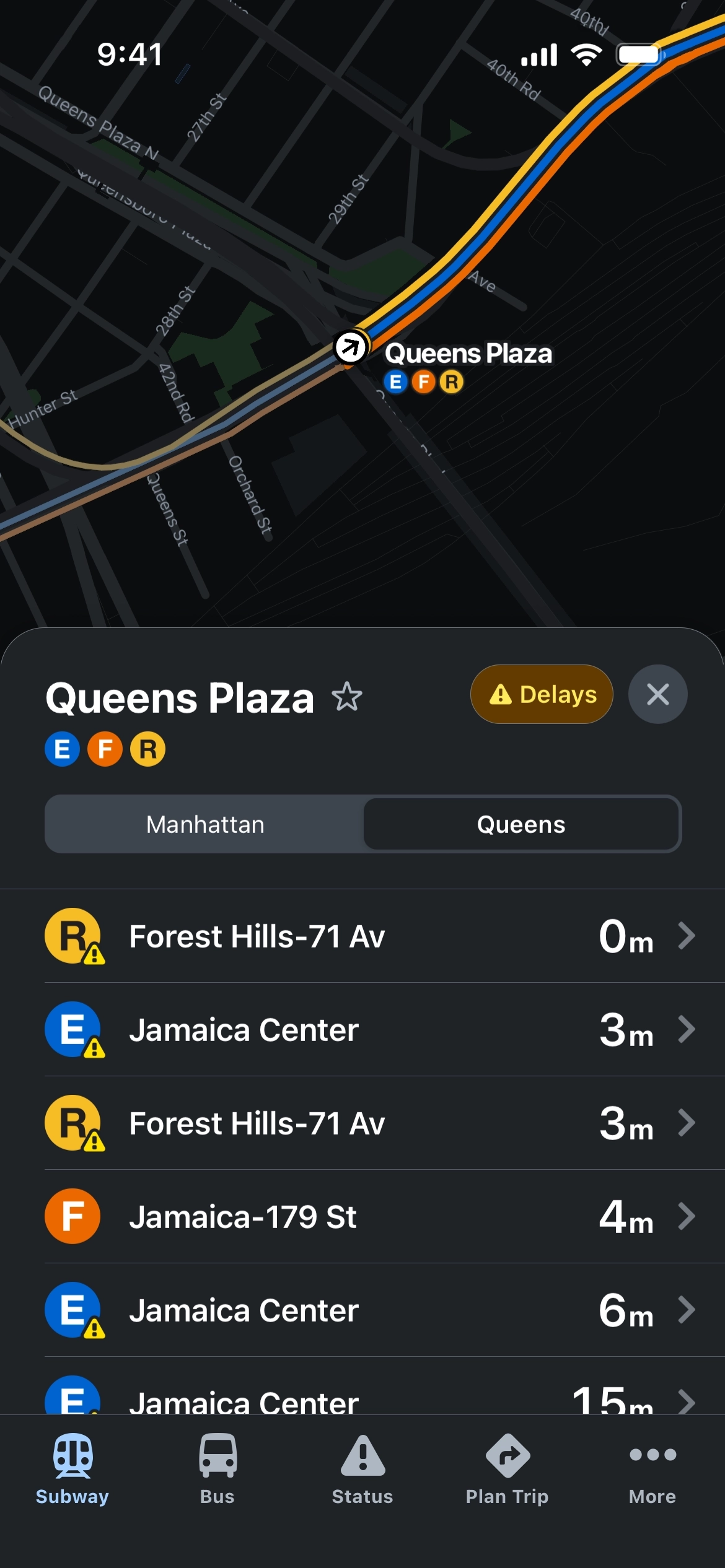Viewport: 725px width, 1568px height.
Task: Go to the Bus tab
Action: pyautogui.click(x=217, y=1469)
